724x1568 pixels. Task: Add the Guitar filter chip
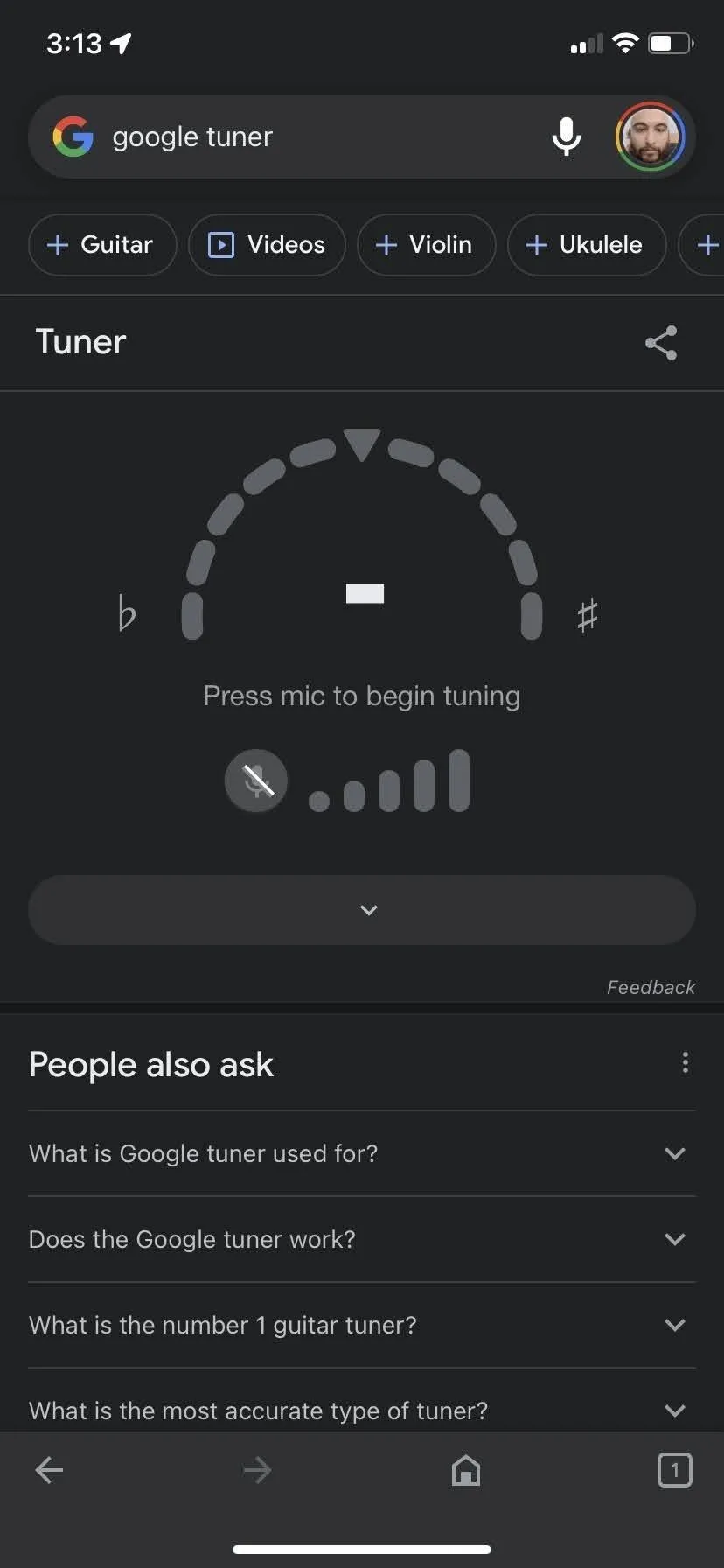102,245
